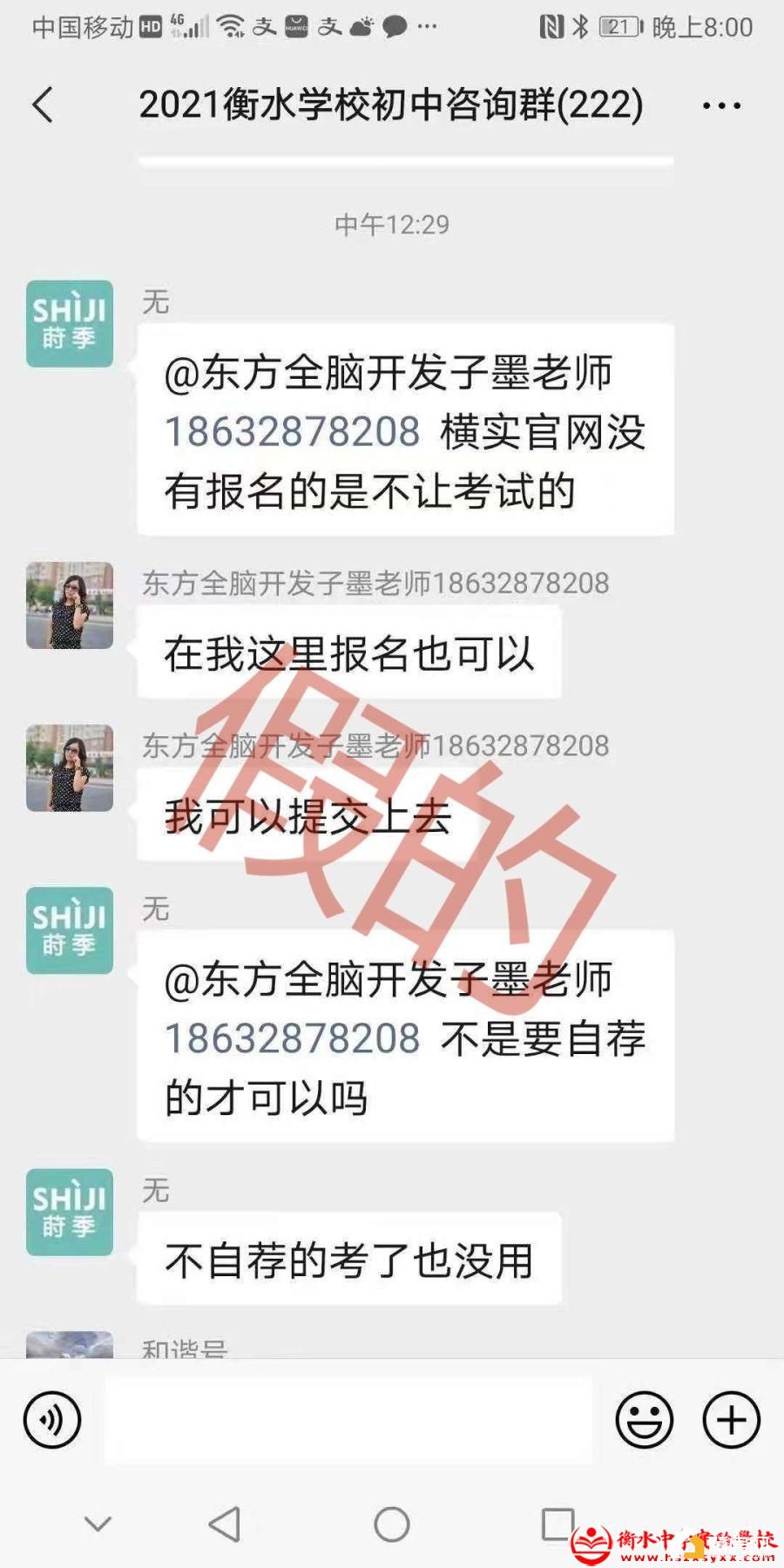
Task: Tap the system home button
Action: tap(392, 1524)
